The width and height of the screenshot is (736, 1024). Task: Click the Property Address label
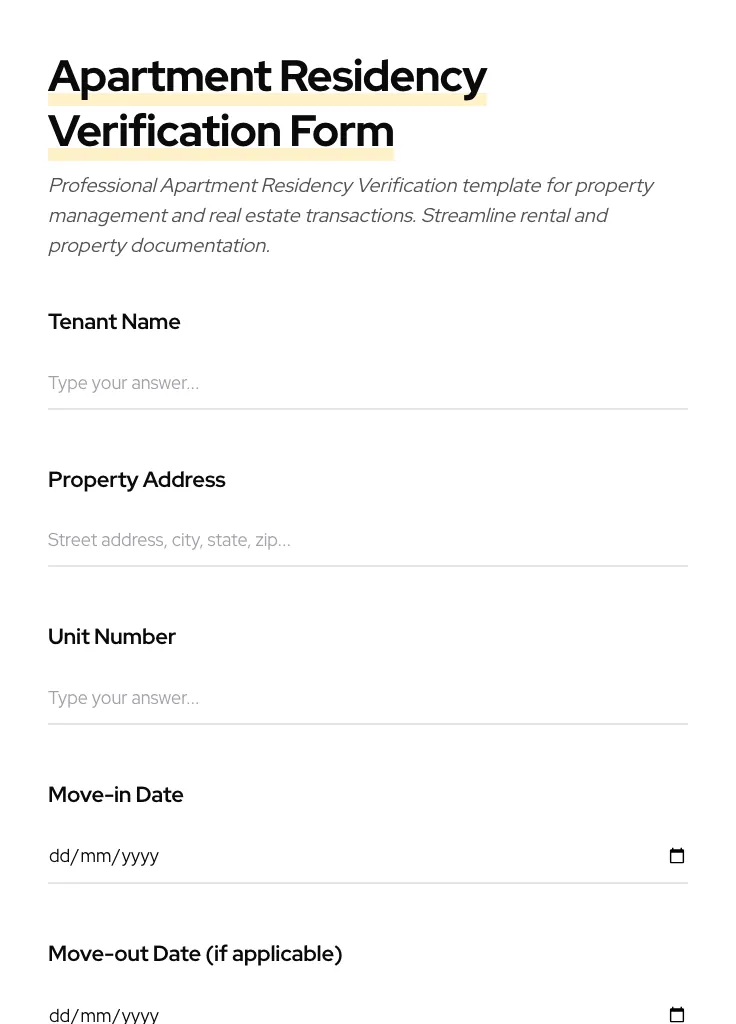136,480
